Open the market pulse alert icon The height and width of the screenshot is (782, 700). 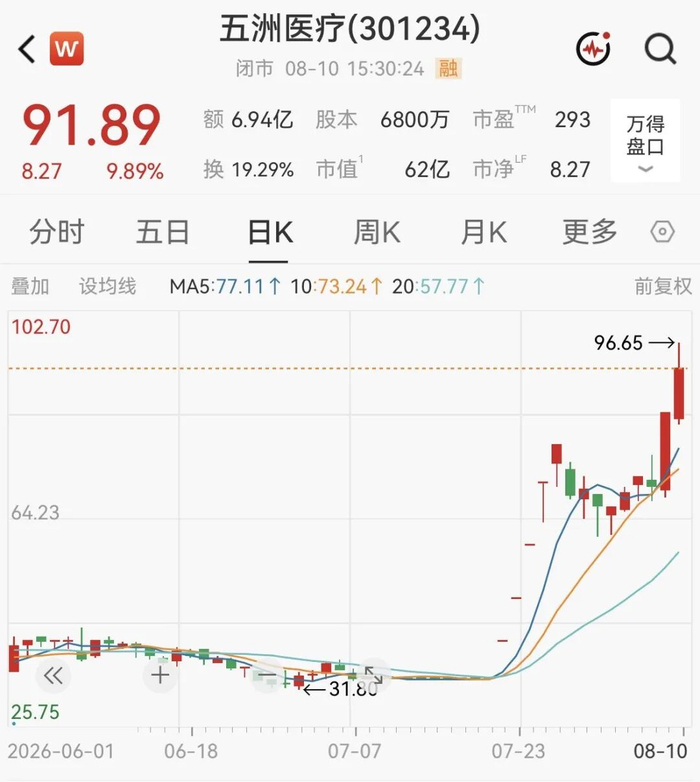[593, 48]
